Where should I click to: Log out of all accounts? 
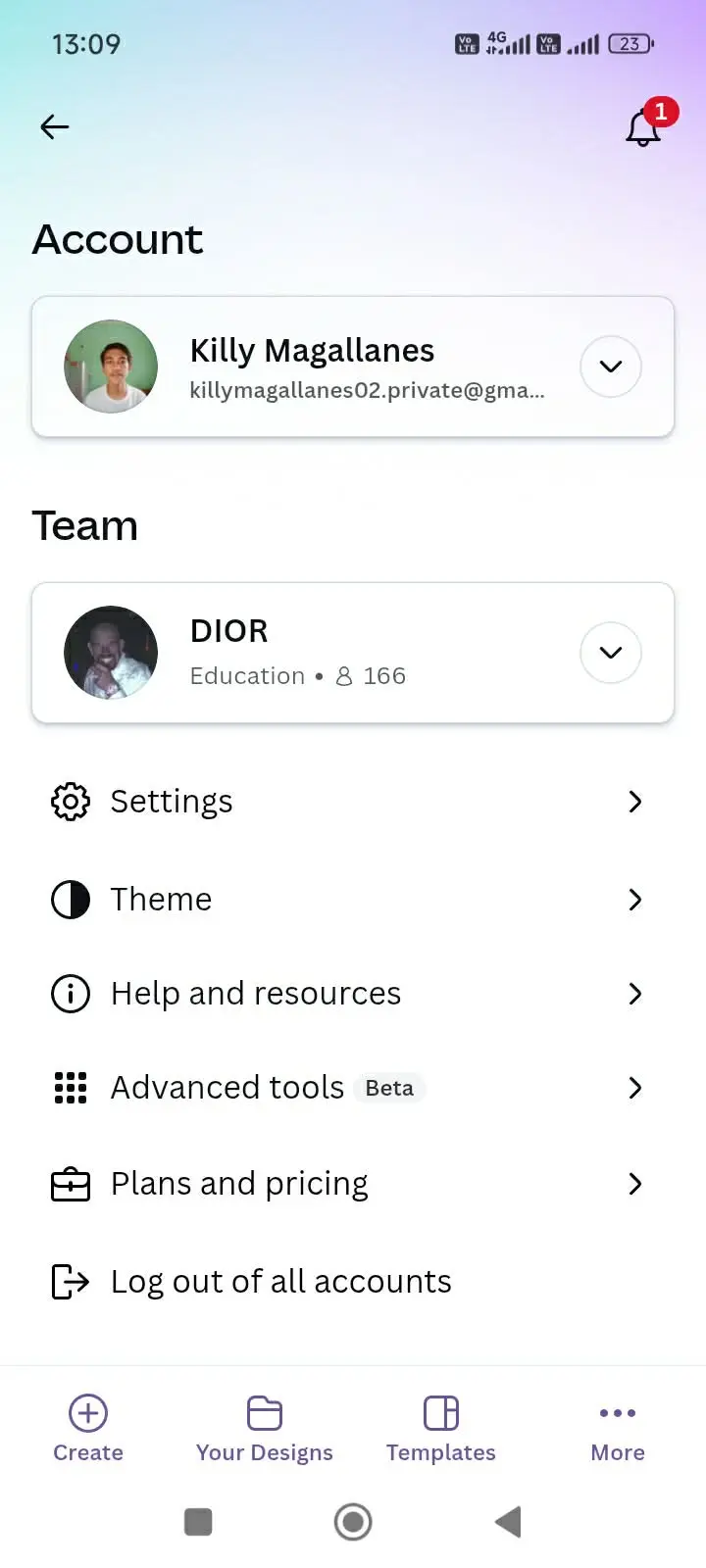[353, 1281]
